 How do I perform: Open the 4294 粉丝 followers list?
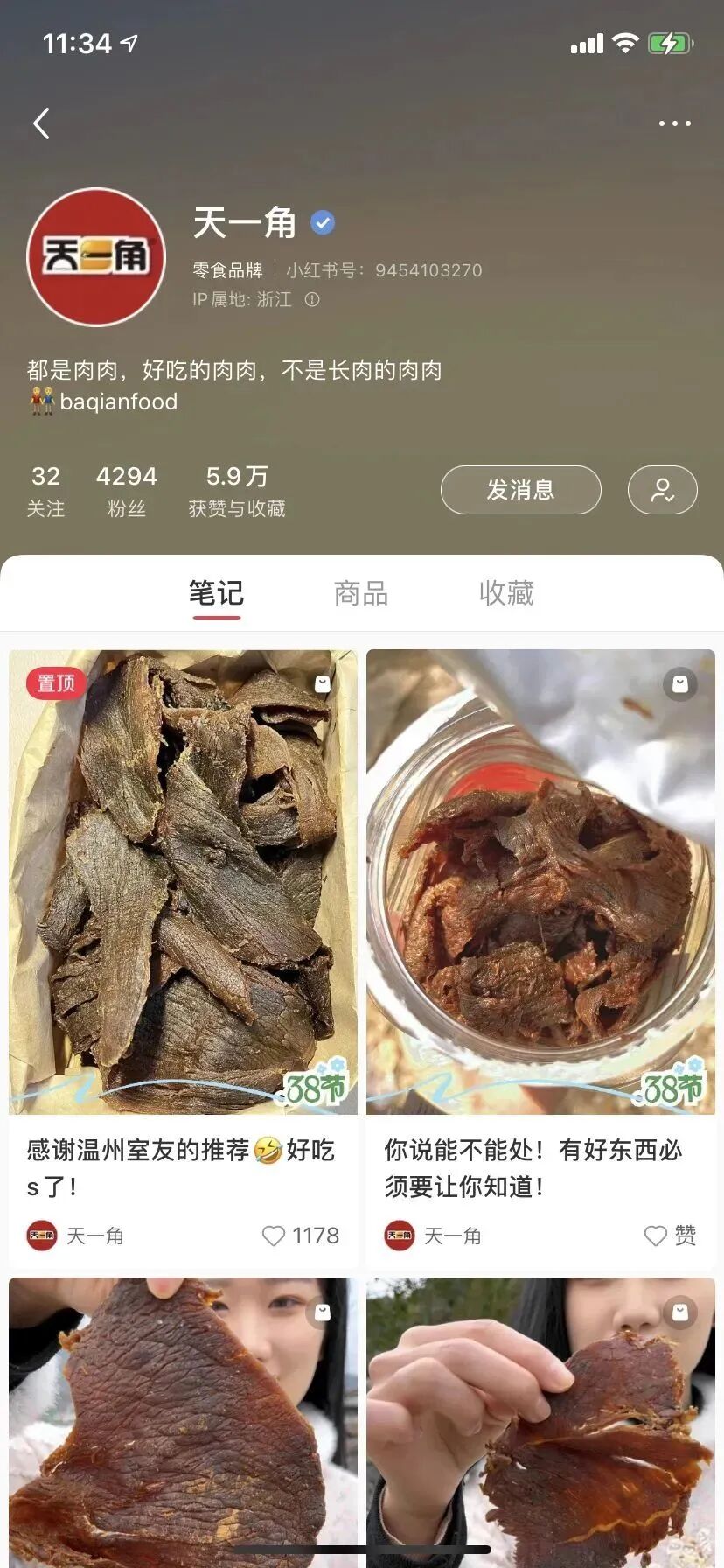click(126, 490)
